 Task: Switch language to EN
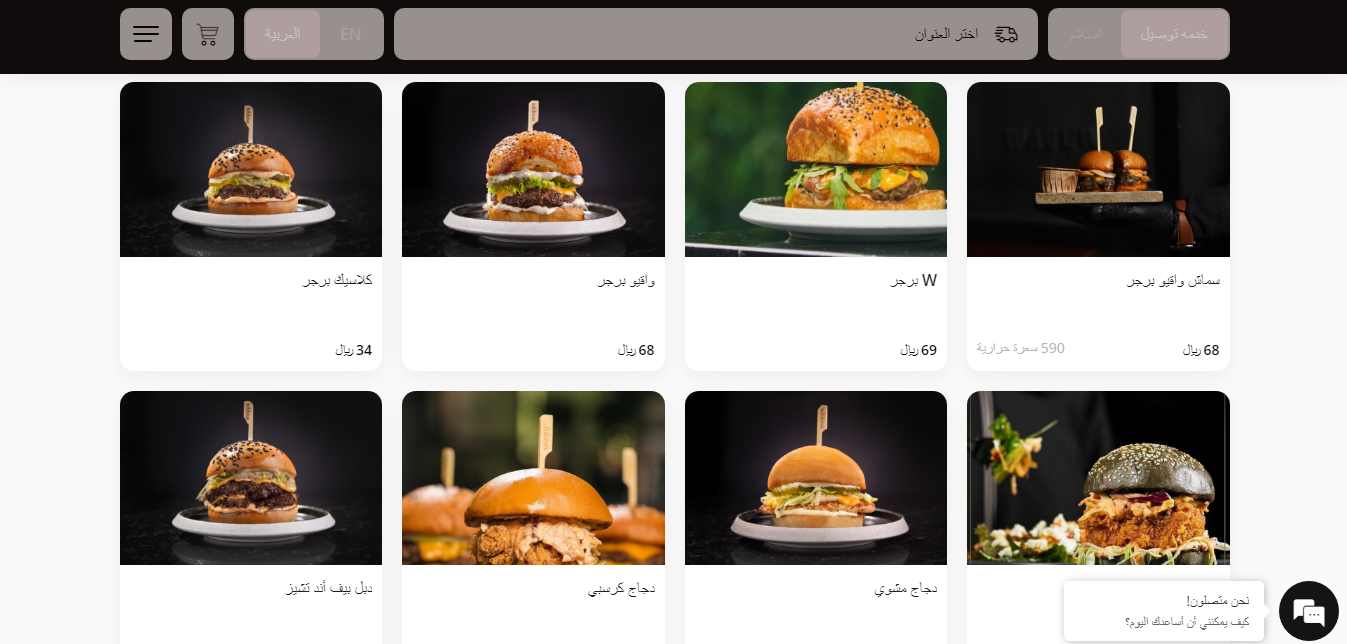350,34
